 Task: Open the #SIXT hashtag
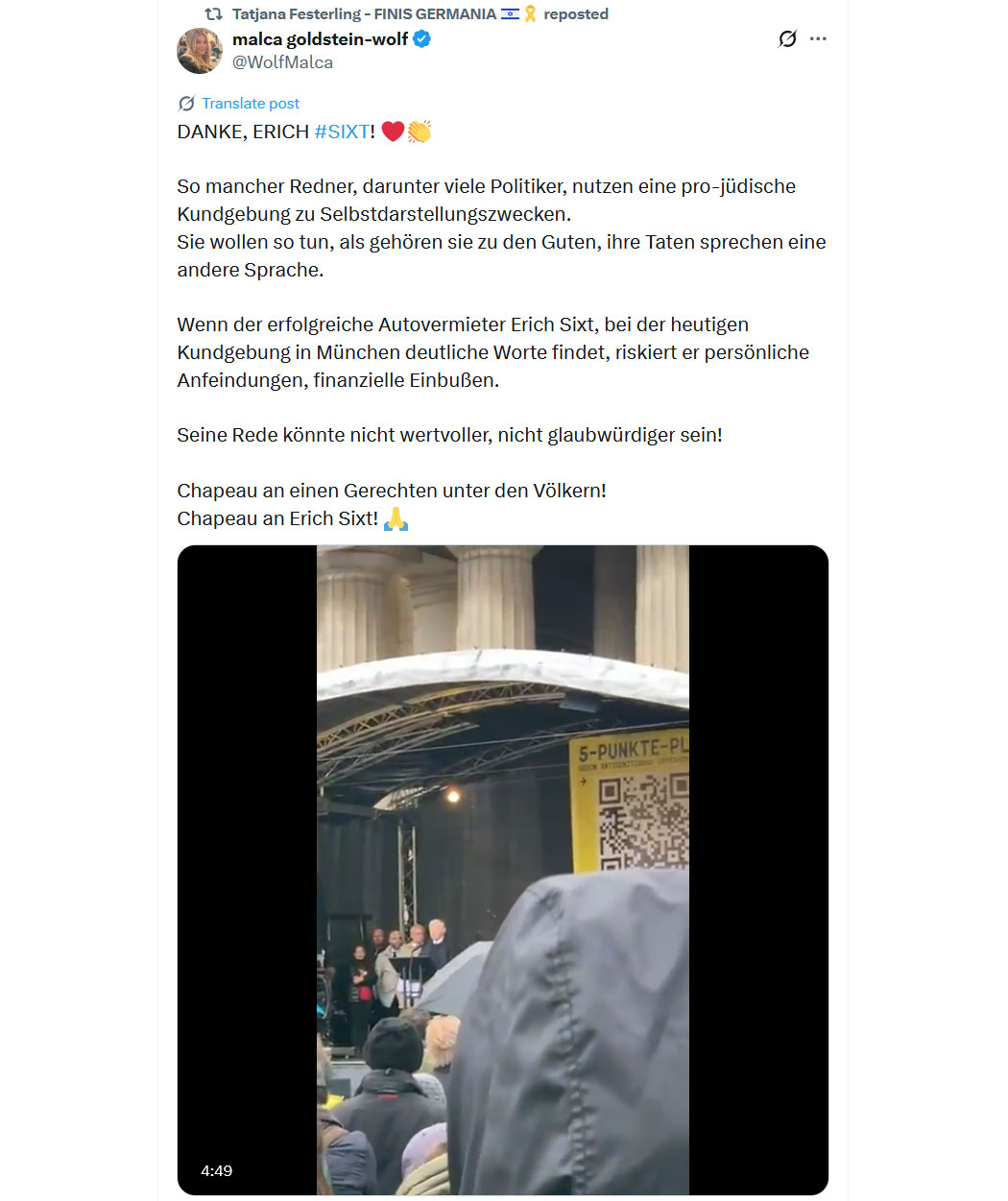click(x=342, y=132)
